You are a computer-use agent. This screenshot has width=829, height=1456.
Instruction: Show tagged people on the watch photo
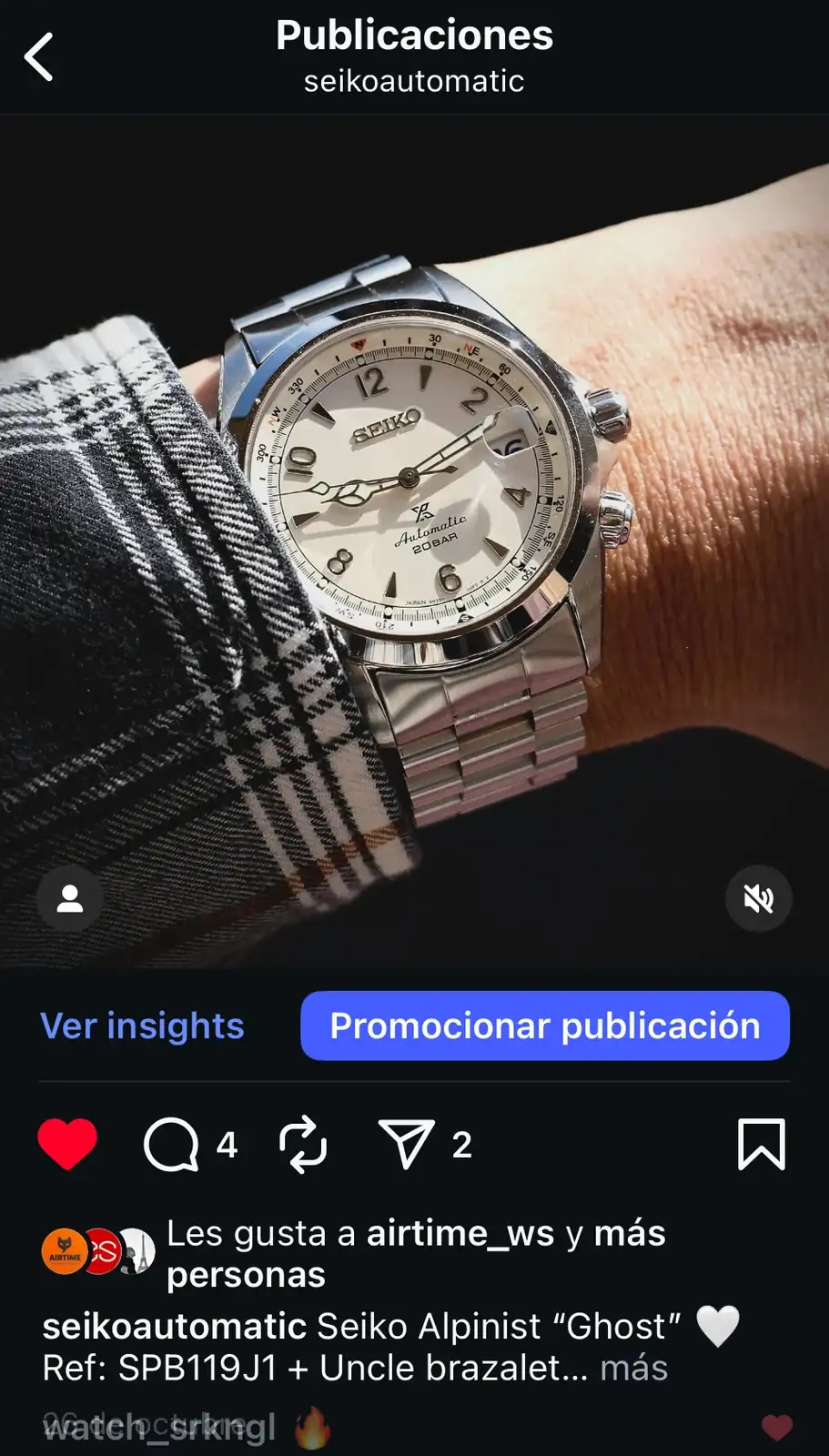click(x=69, y=899)
